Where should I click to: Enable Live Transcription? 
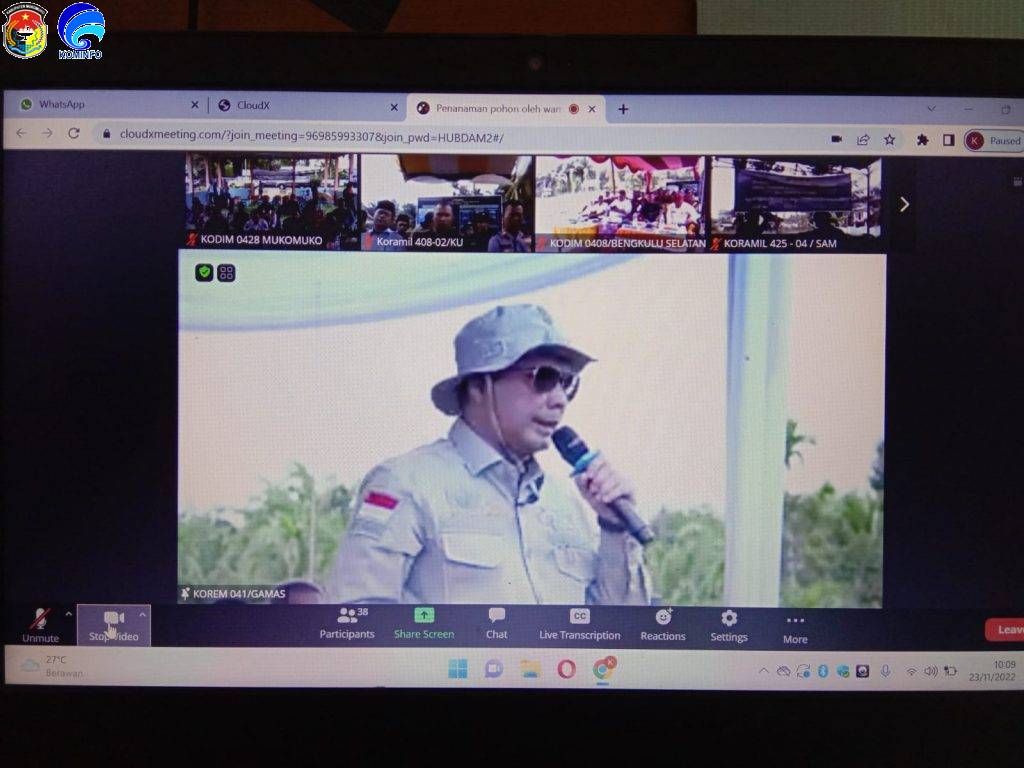(x=580, y=623)
